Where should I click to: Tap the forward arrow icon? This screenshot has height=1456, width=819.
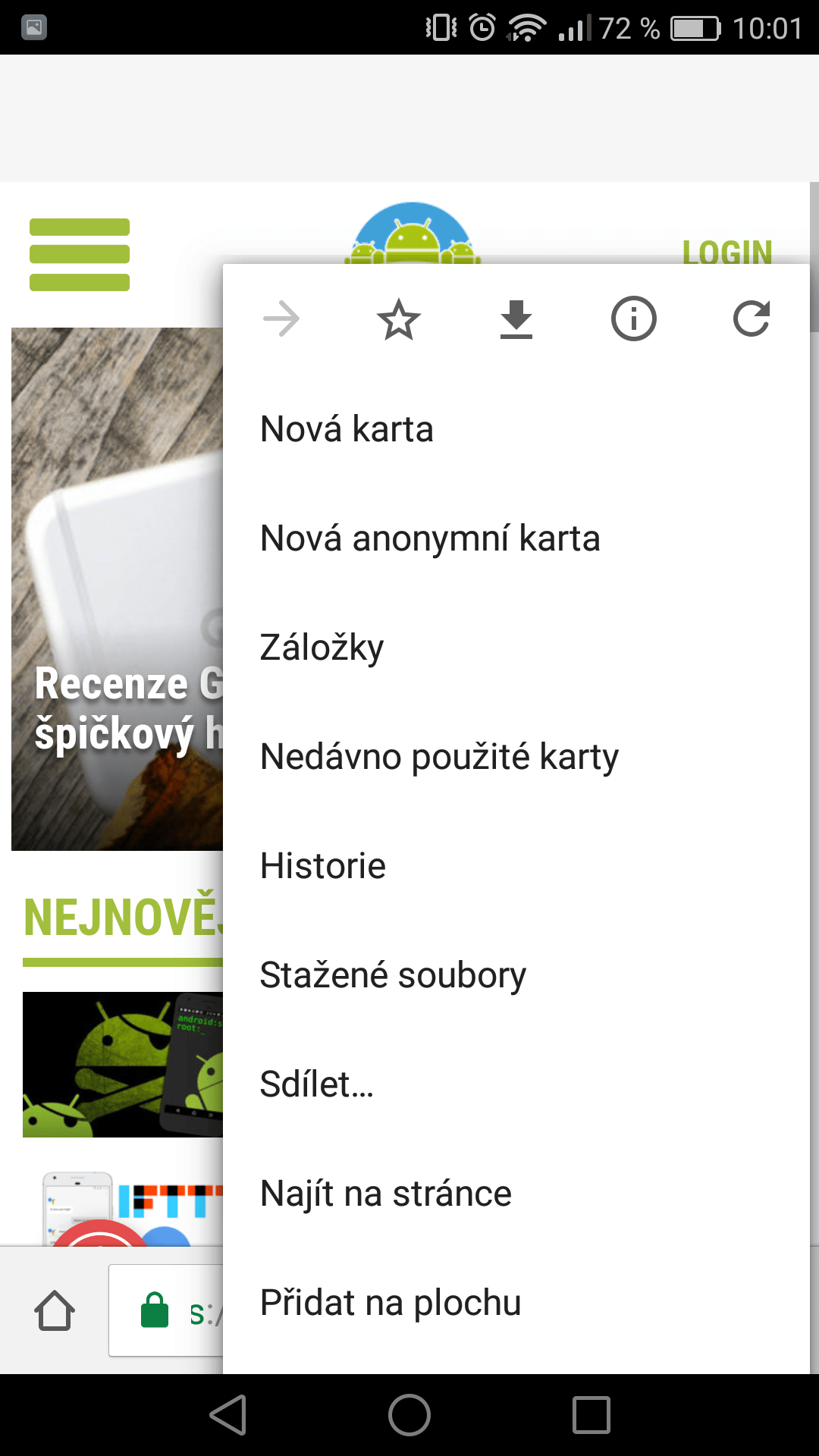[x=281, y=318]
